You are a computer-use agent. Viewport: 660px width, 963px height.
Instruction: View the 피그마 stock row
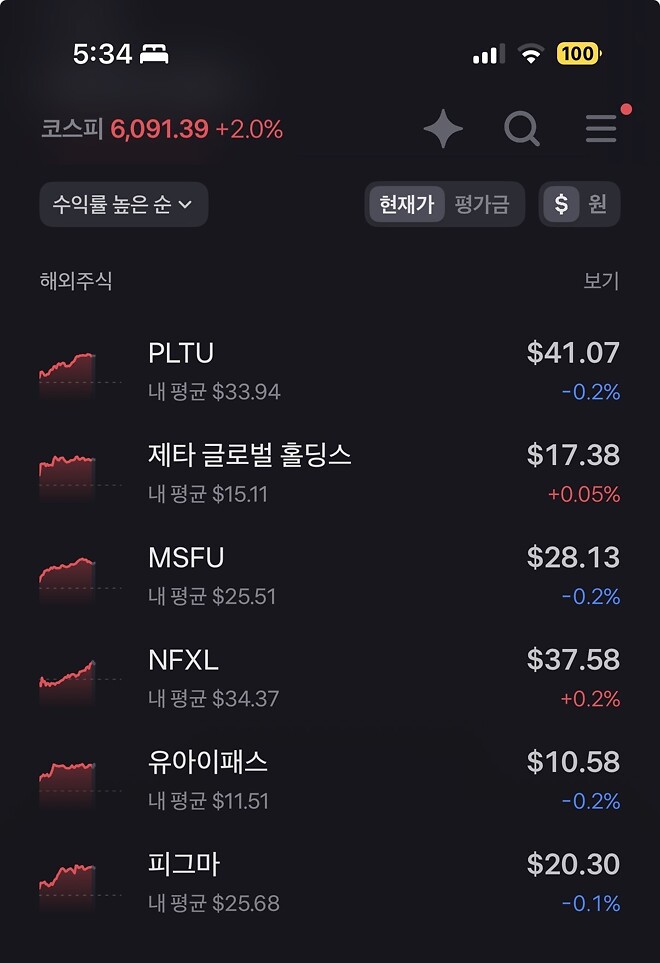pos(330,883)
